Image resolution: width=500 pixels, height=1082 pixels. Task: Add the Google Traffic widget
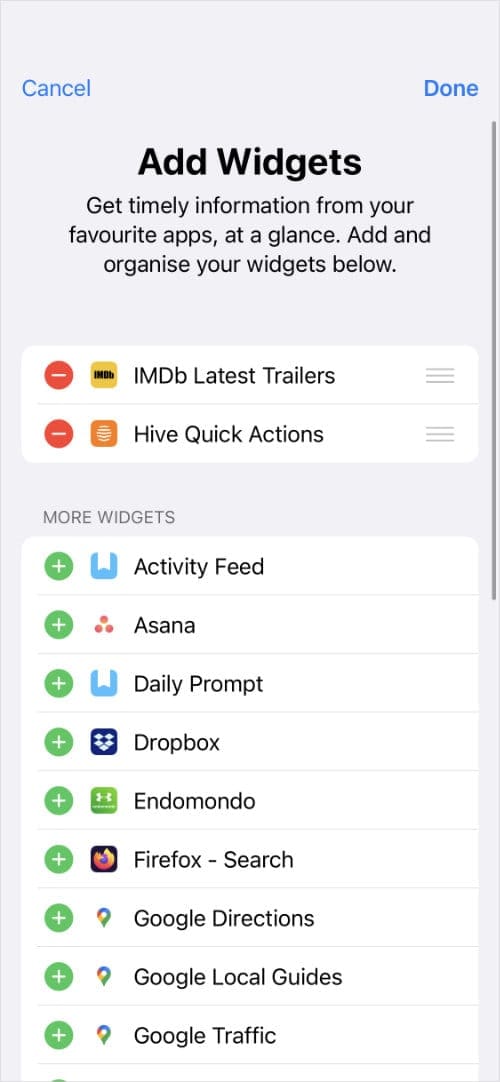59,1036
